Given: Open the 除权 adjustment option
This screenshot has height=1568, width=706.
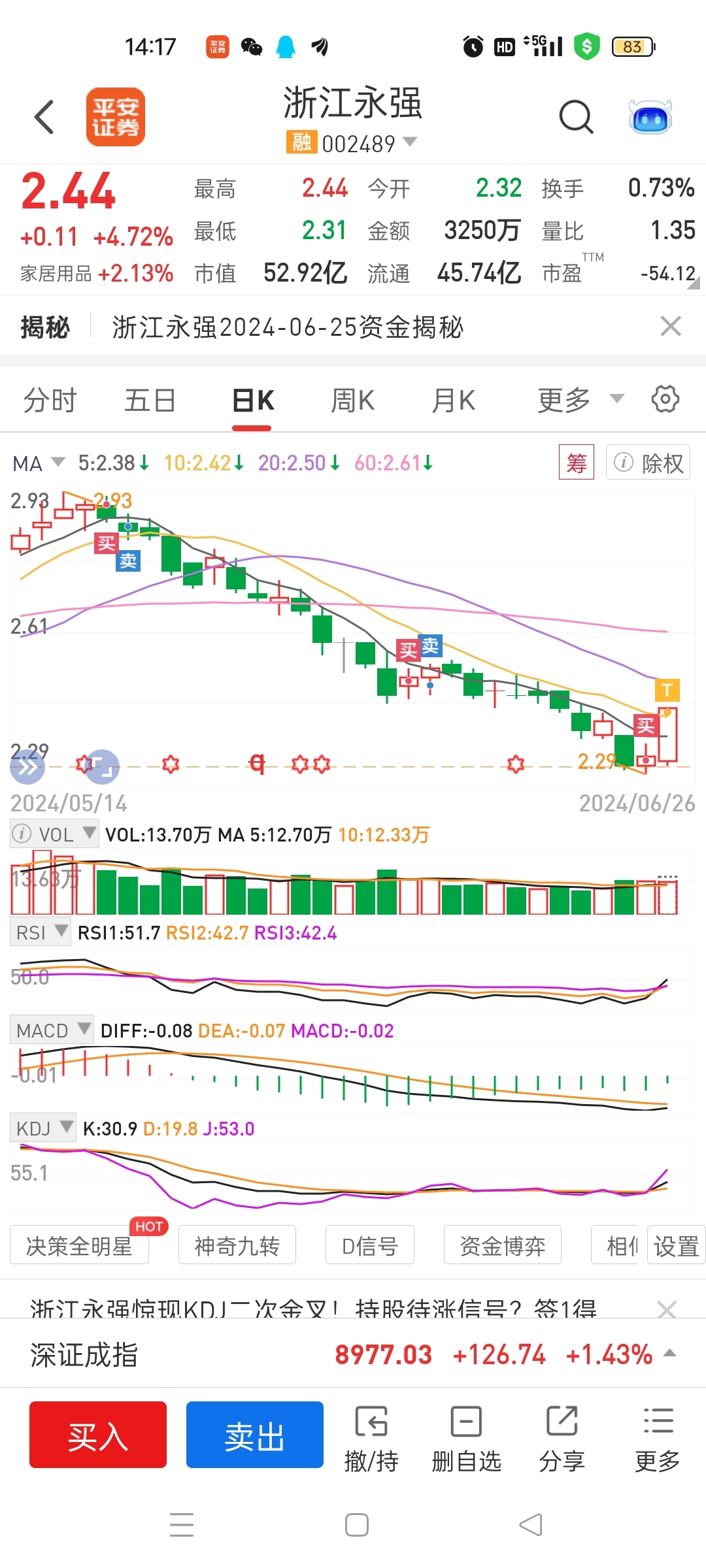Looking at the screenshot, I should (648, 463).
